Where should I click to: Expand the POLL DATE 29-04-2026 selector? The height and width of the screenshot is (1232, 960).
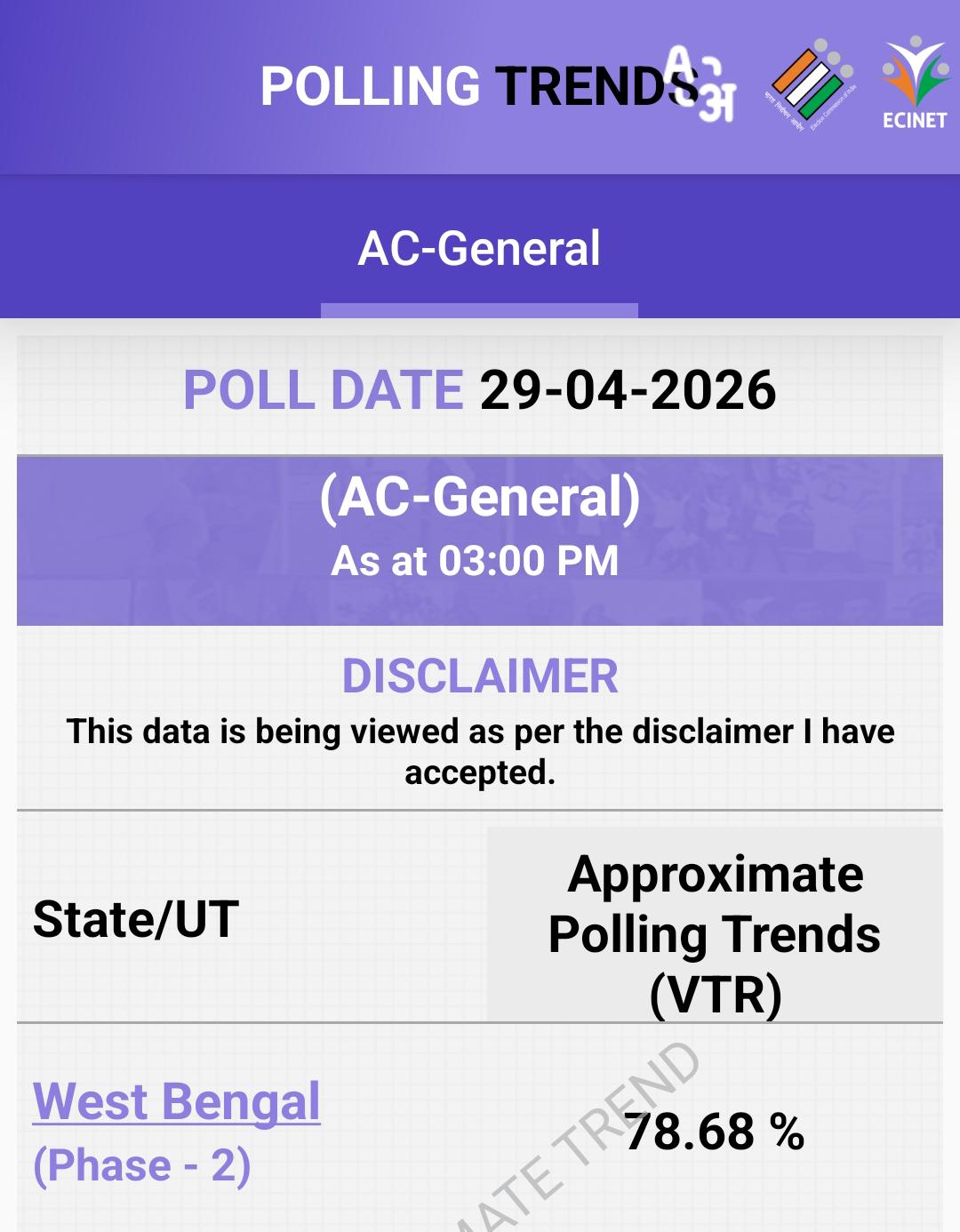480,390
